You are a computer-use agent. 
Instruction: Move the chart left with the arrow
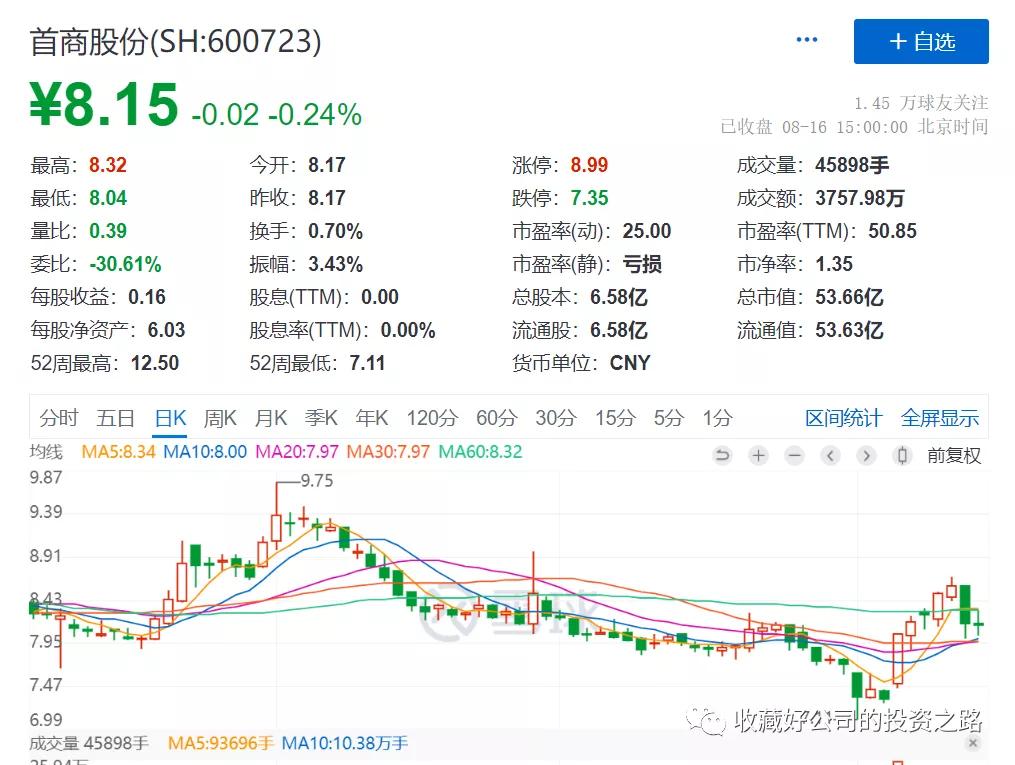pos(830,456)
